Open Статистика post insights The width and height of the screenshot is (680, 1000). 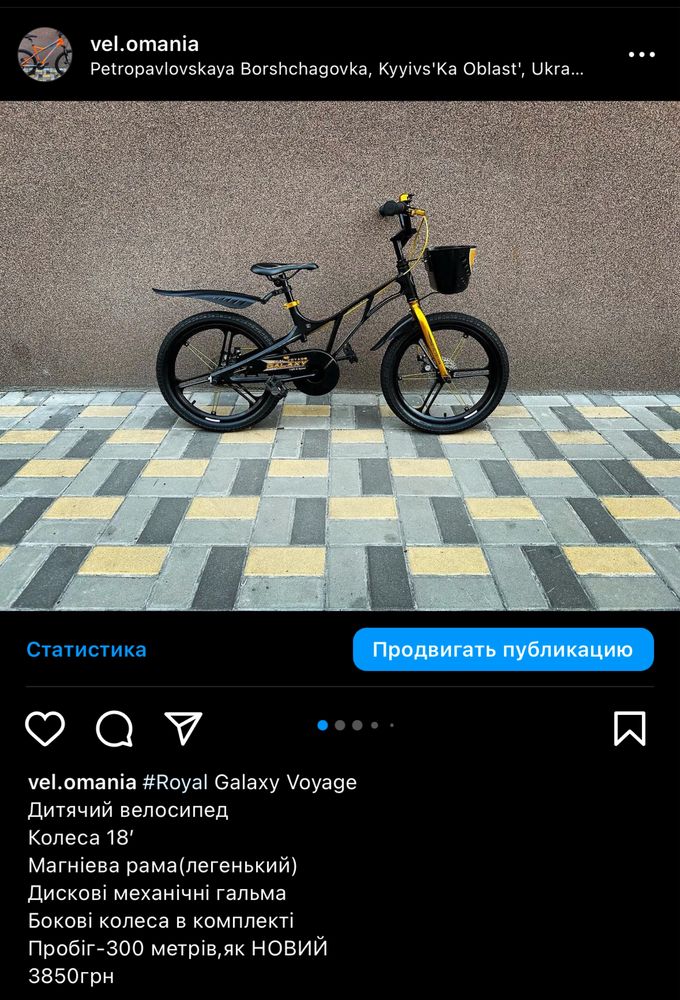(x=86, y=649)
